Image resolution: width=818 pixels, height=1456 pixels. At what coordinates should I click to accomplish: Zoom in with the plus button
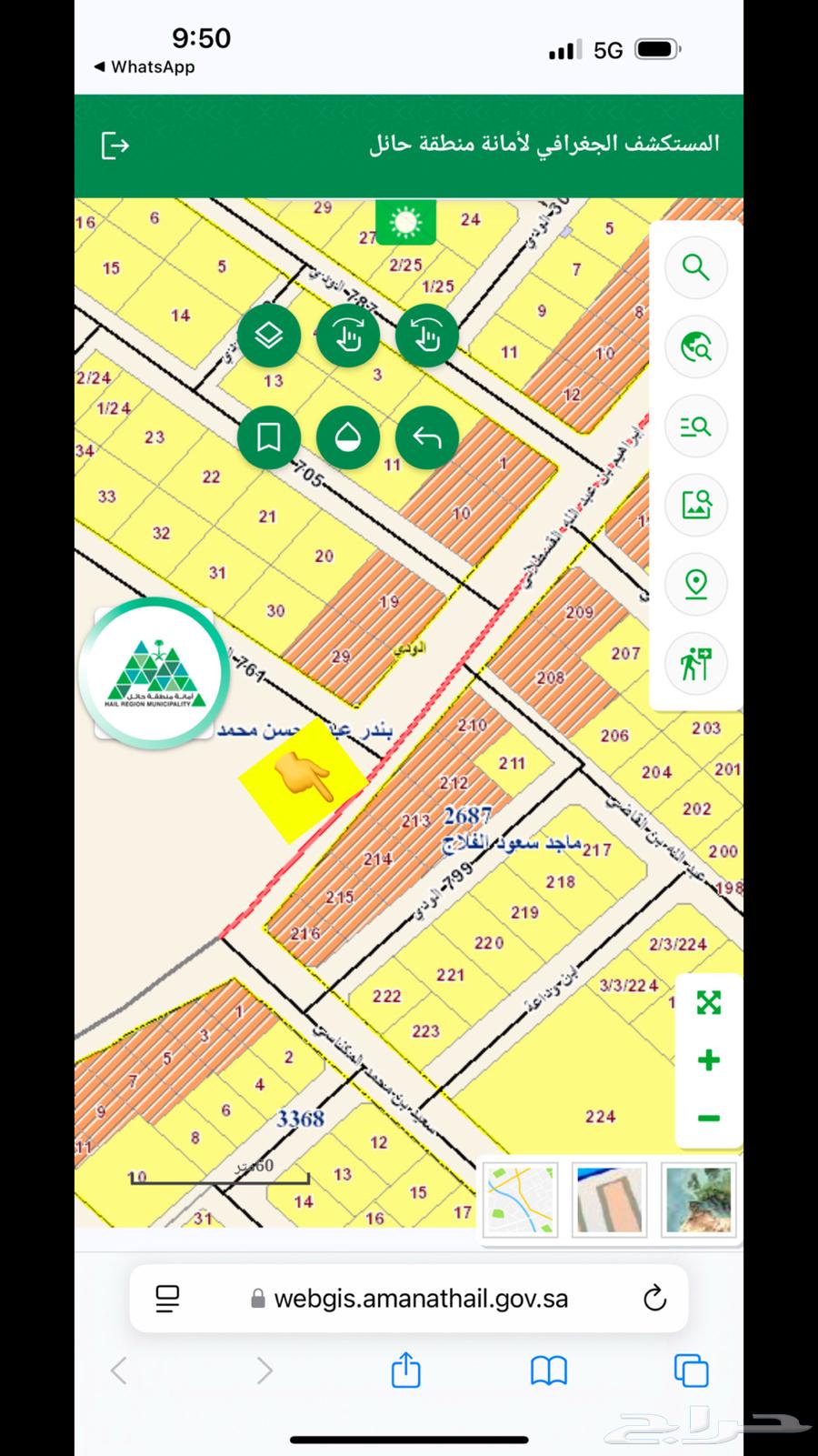click(x=708, y=1059)
